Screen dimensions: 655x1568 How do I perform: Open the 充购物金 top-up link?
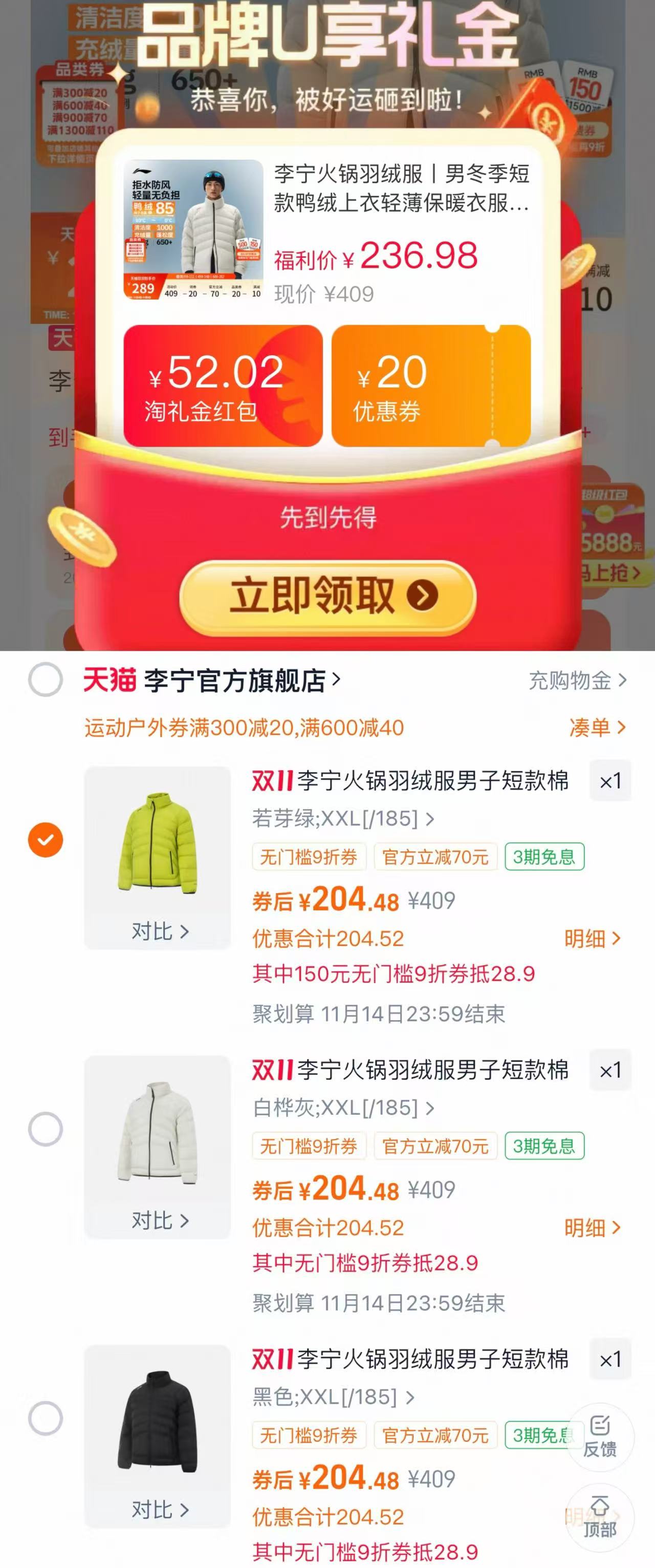pos(574,681)
